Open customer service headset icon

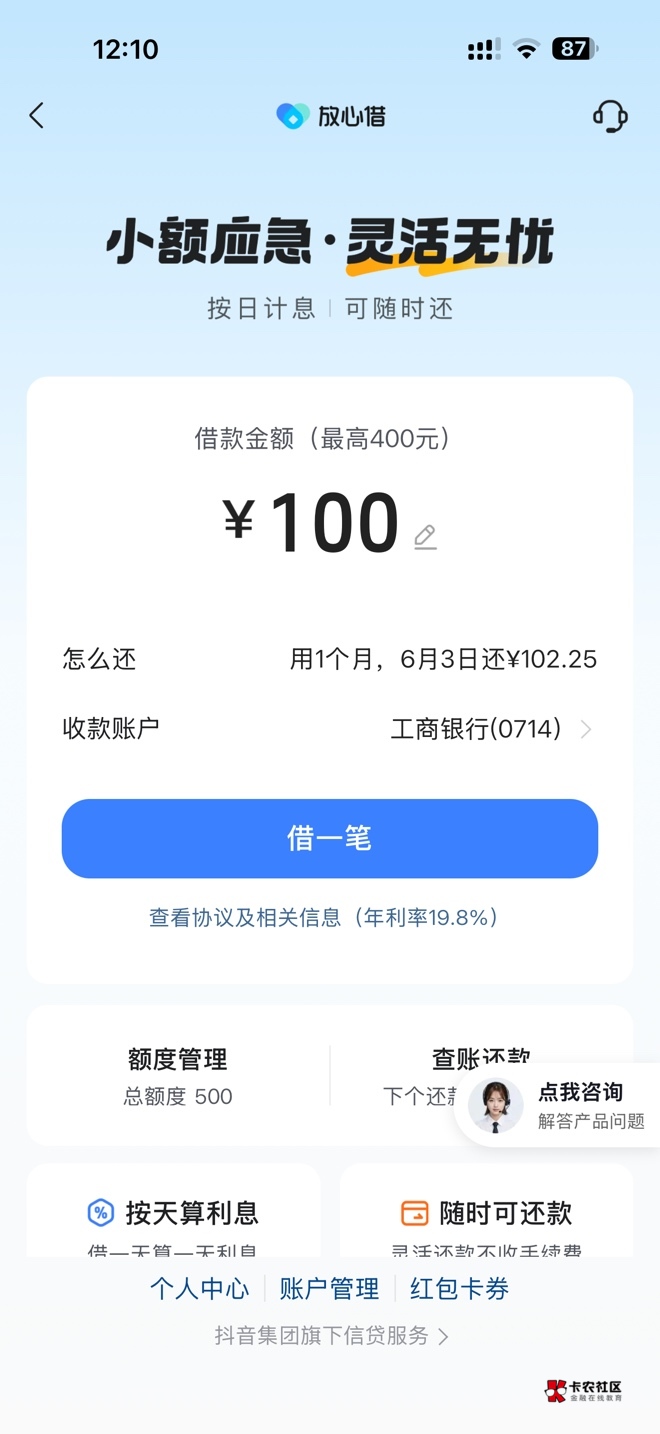tap(609, 116)
